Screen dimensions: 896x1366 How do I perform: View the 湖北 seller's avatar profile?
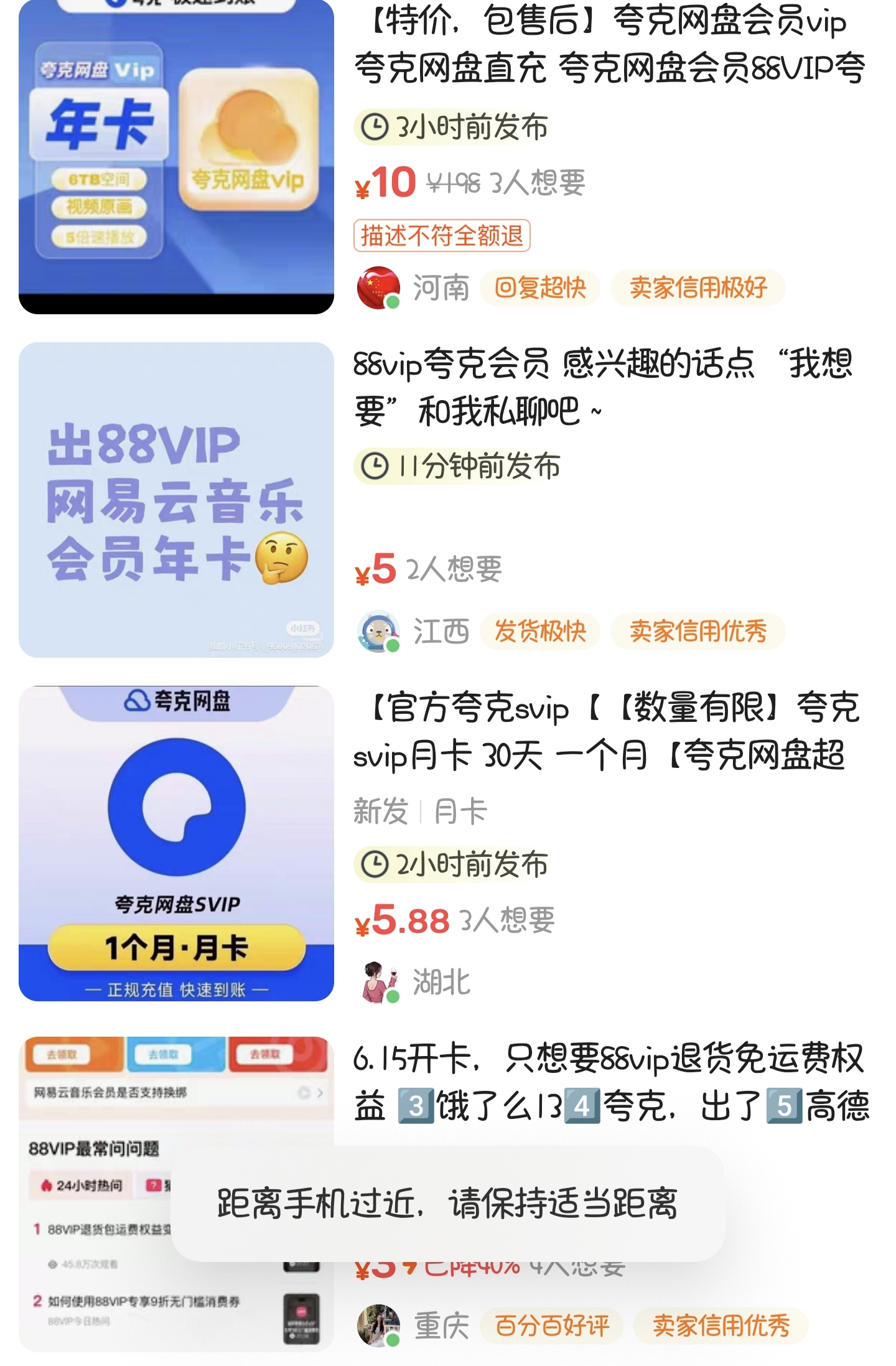pyautogui.click(x=379, y=982)
